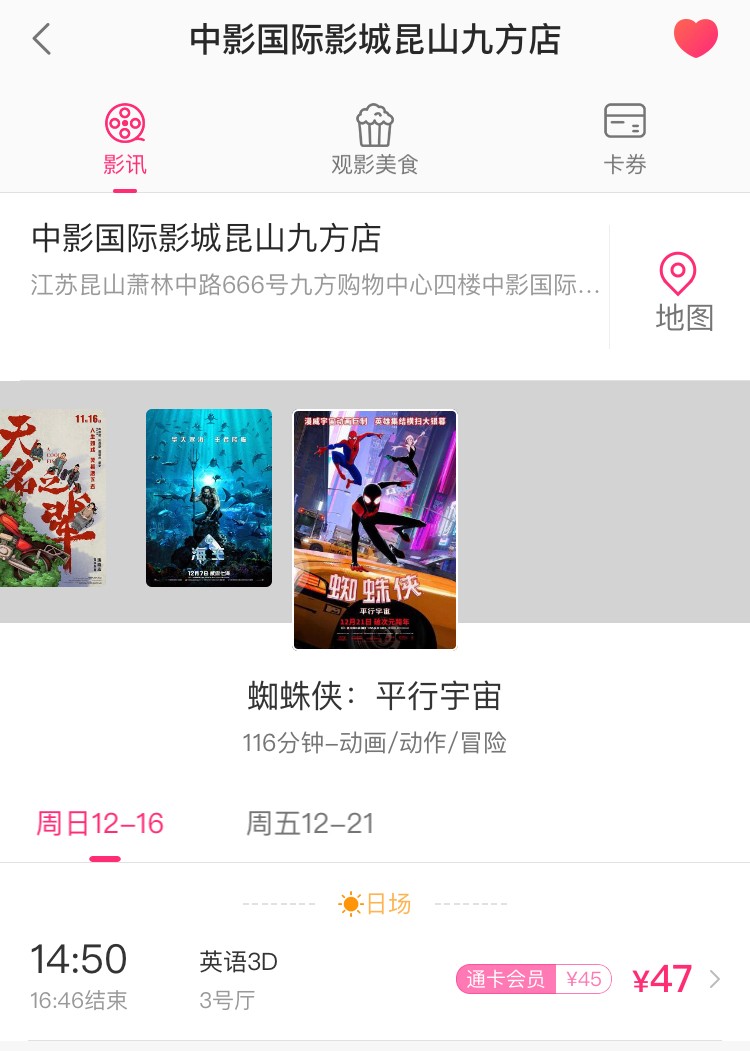This screenshot has width=750, height=1051.
Task: Choose the 周日12-16 date tab
Action: [x=100, y=824]
